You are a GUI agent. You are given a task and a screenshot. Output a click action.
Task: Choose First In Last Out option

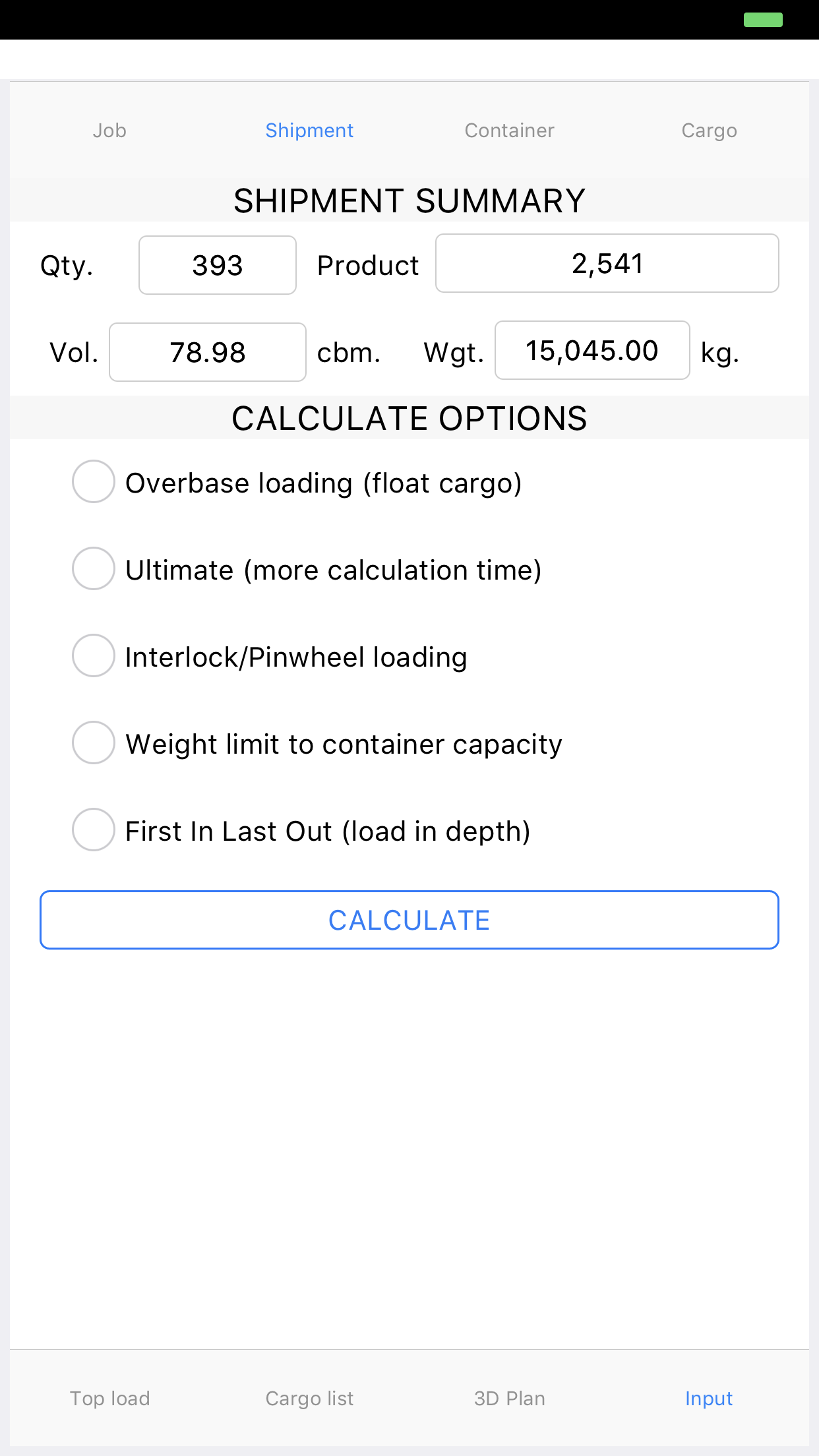click(94, 830)
